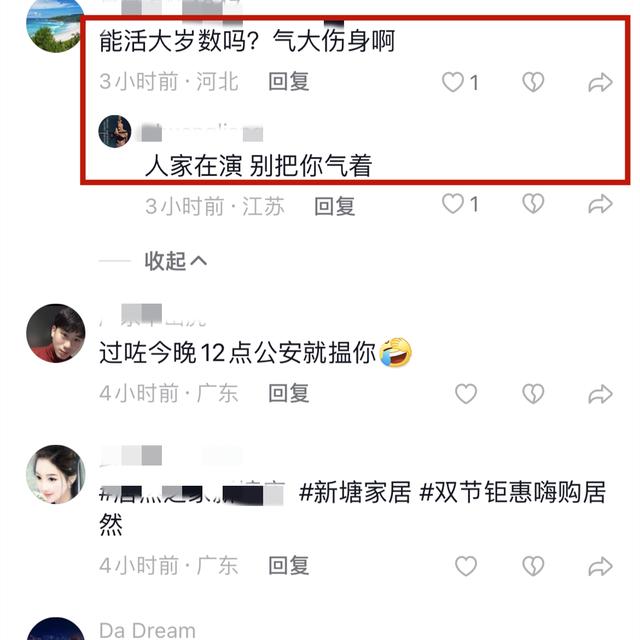The width and height of the screenshot is (640, 640).
Task: Dislike the reply from 江苏
Action: pos(533,205)
